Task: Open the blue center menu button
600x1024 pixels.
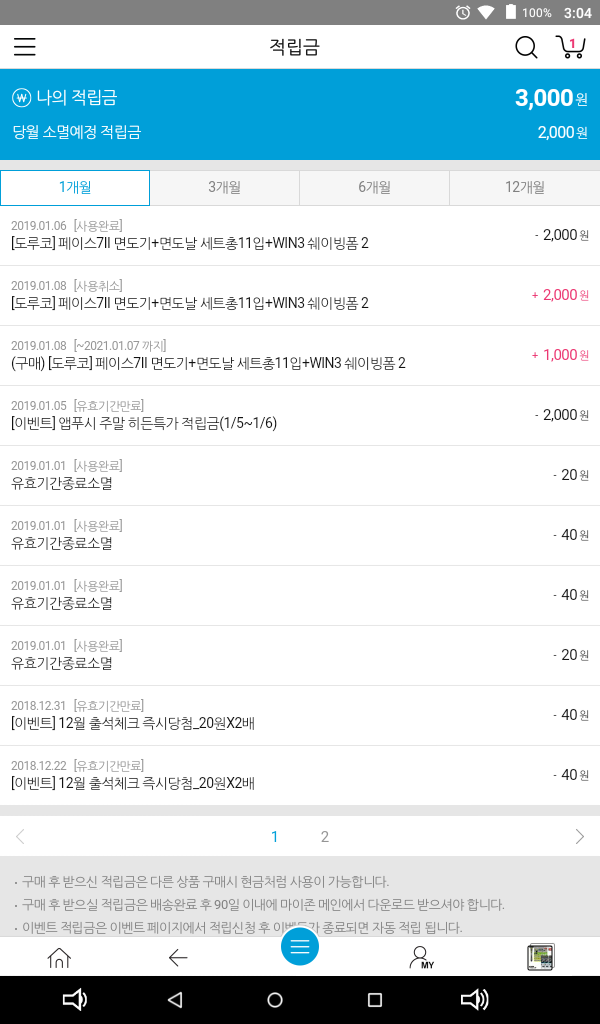Action: tap(300, 947)
